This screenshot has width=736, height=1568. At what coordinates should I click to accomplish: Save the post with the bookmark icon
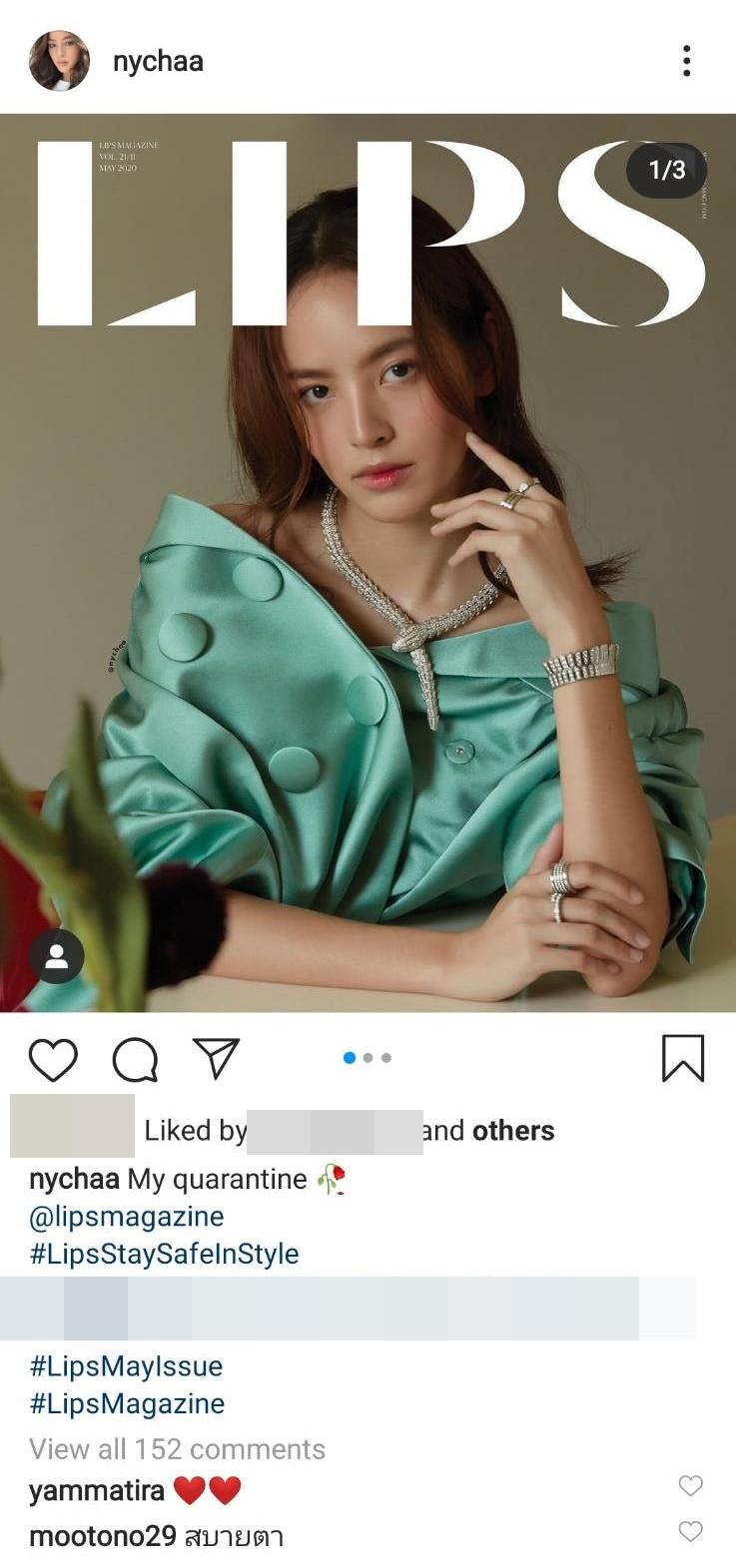pyautogui.click(x=683, y=1058)
